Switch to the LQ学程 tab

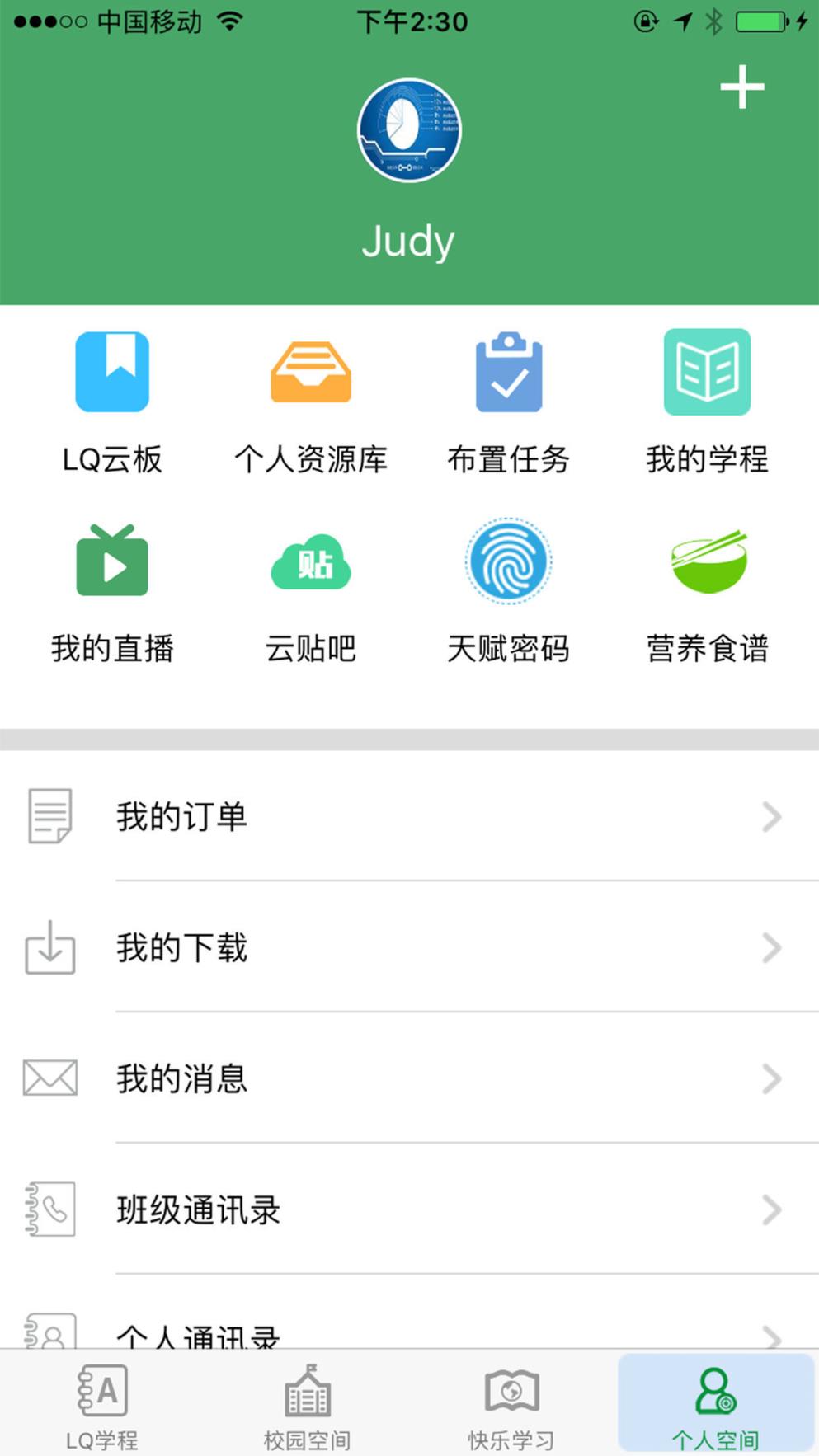point(101,1402)
